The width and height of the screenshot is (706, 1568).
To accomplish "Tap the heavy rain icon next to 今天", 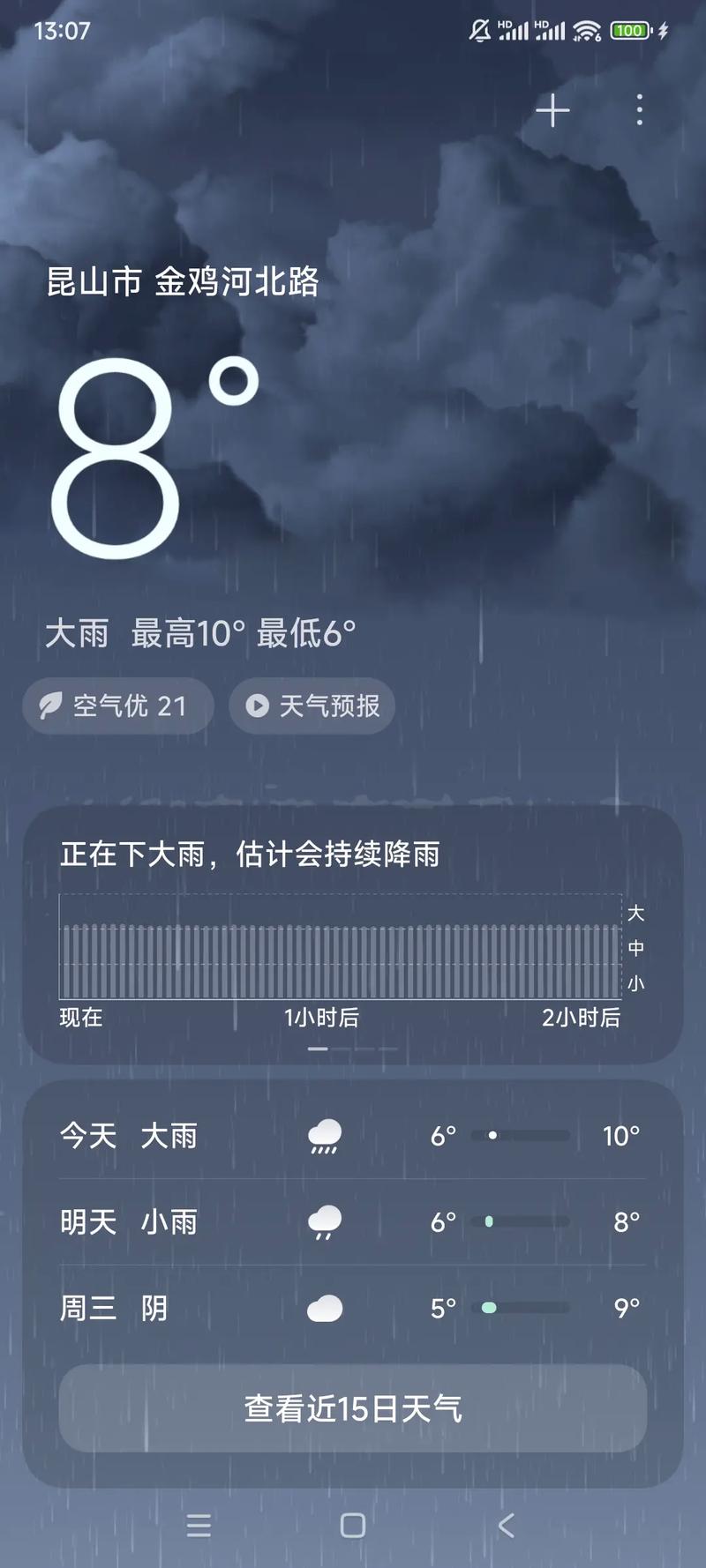I will [324, 1136].
